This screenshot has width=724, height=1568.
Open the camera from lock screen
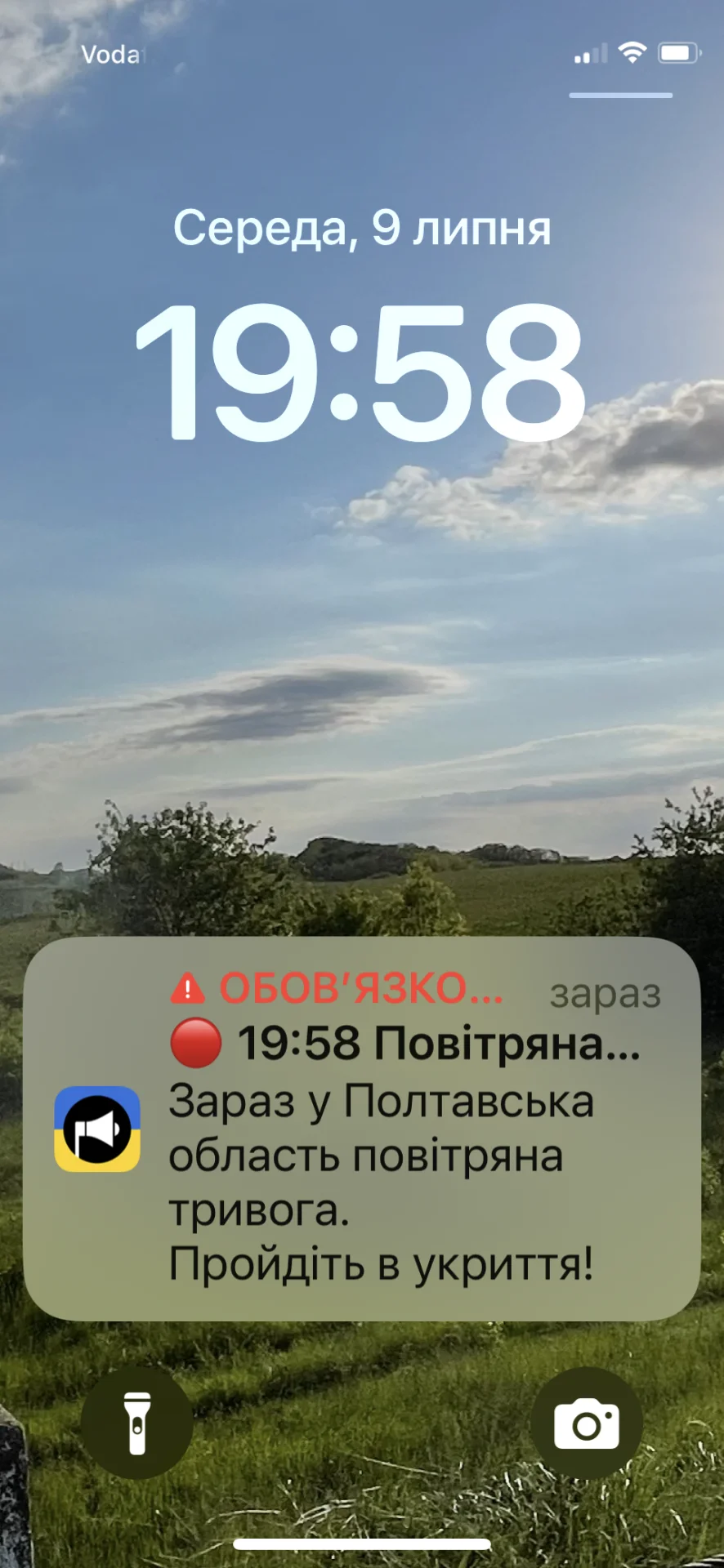click(x=587, y=1423)
